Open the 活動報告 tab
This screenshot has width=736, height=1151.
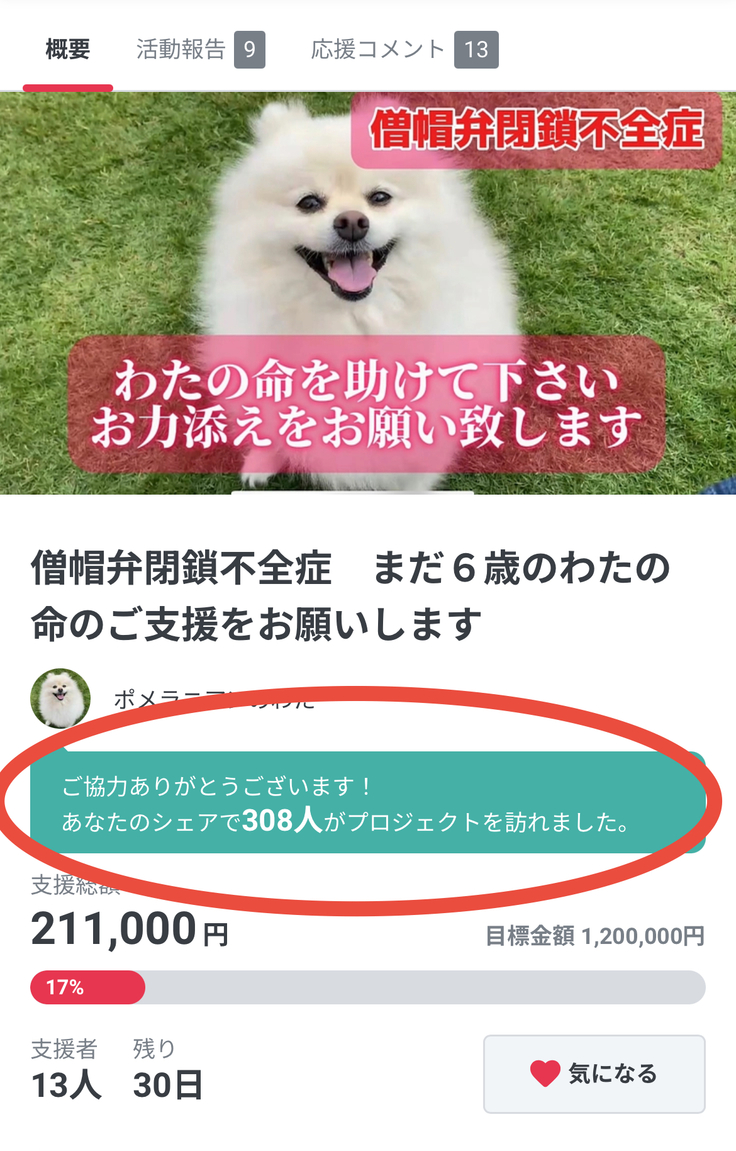point(200,49)
